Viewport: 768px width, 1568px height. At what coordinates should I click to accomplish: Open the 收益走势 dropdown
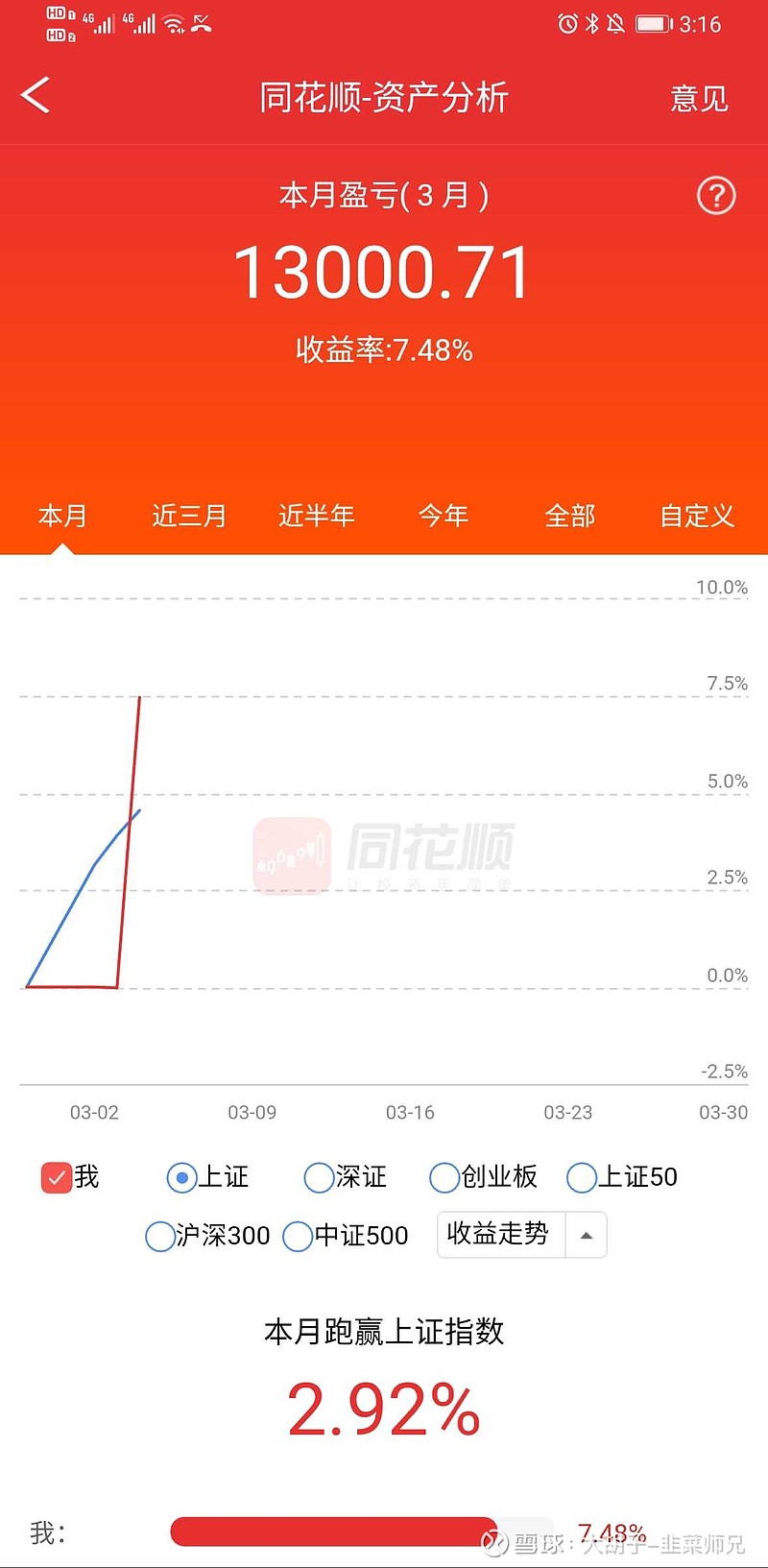[x=521, y=1236]
